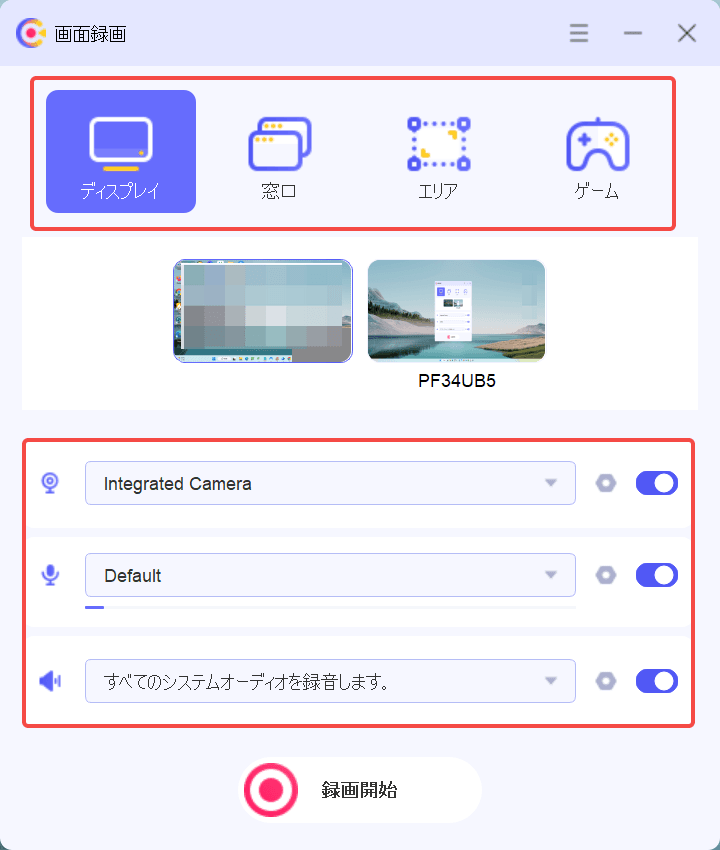The height and width of the screenshot is (850, 720).
Task: Switch to the ゲーム recording mode
Action: click(x=597, y=152)
